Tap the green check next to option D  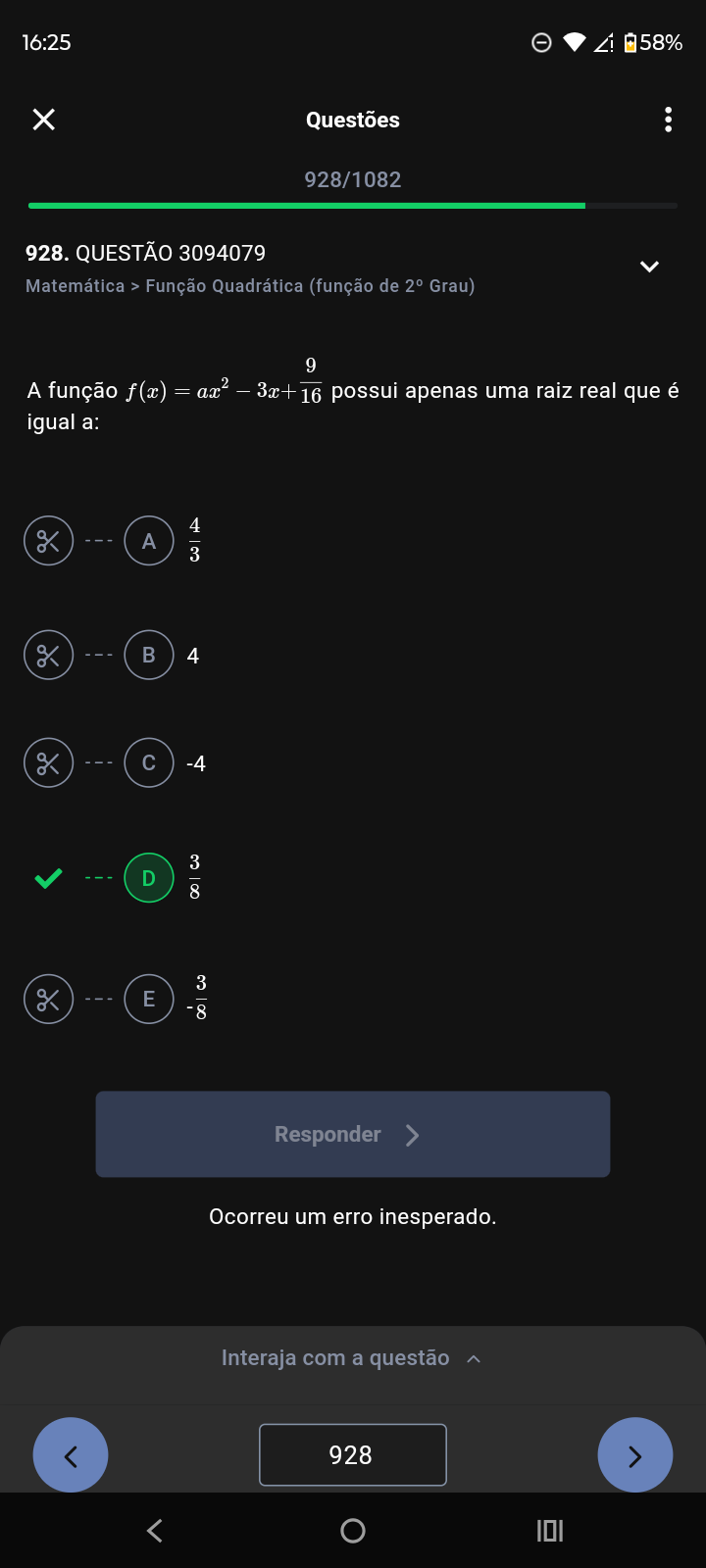(x=49, y=878)
